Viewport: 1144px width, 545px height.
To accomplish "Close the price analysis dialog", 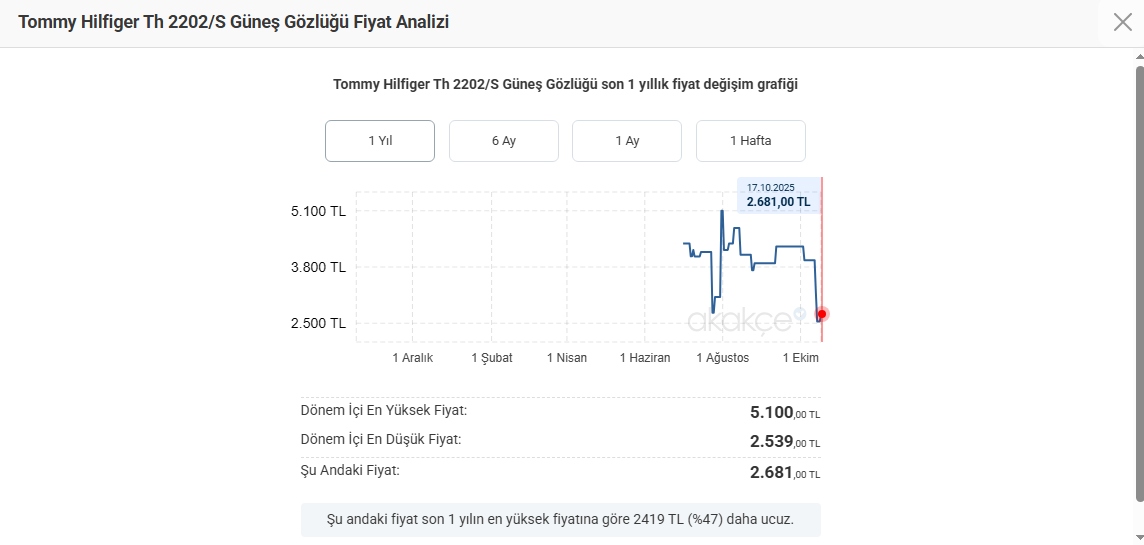I will (1122, 22).
